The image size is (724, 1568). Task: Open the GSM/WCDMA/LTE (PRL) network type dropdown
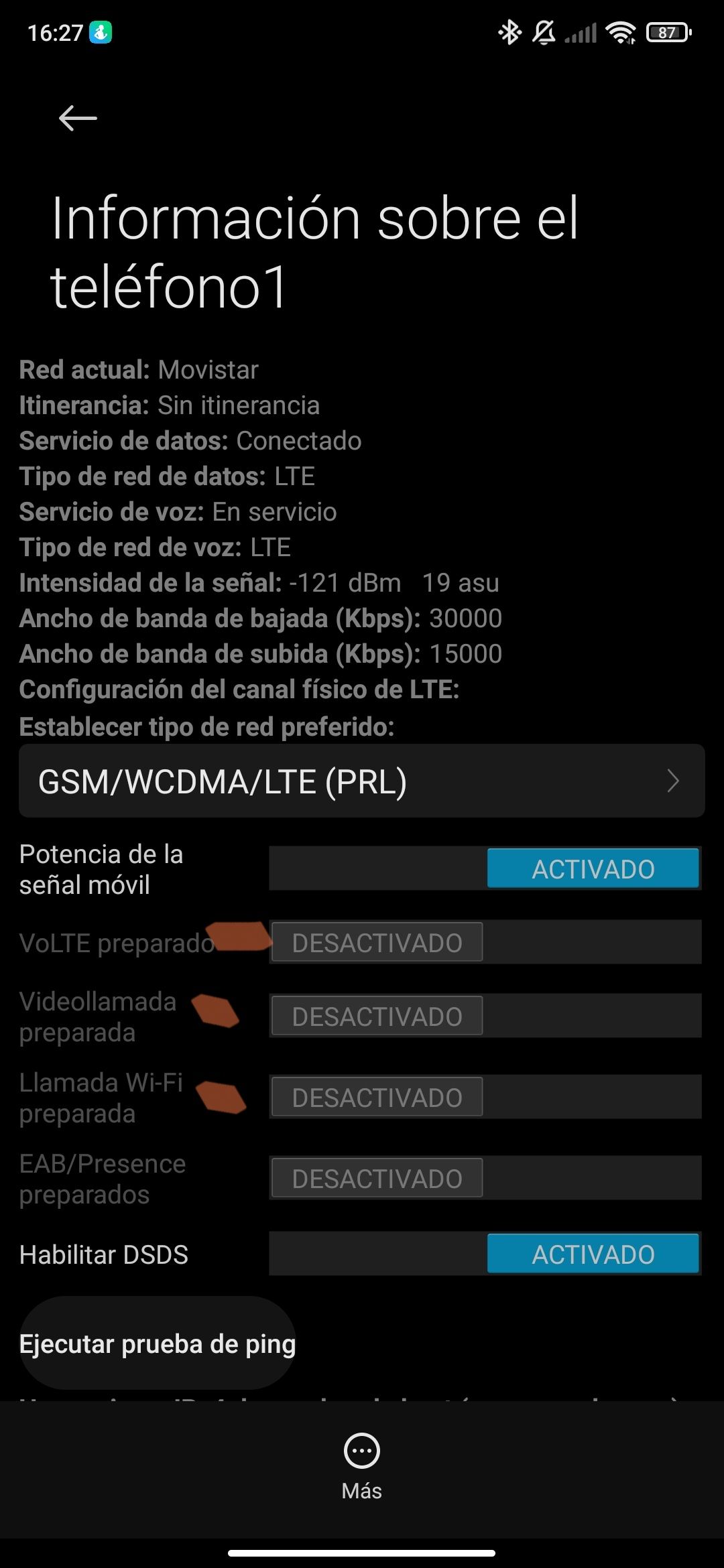tap(362, 781)
